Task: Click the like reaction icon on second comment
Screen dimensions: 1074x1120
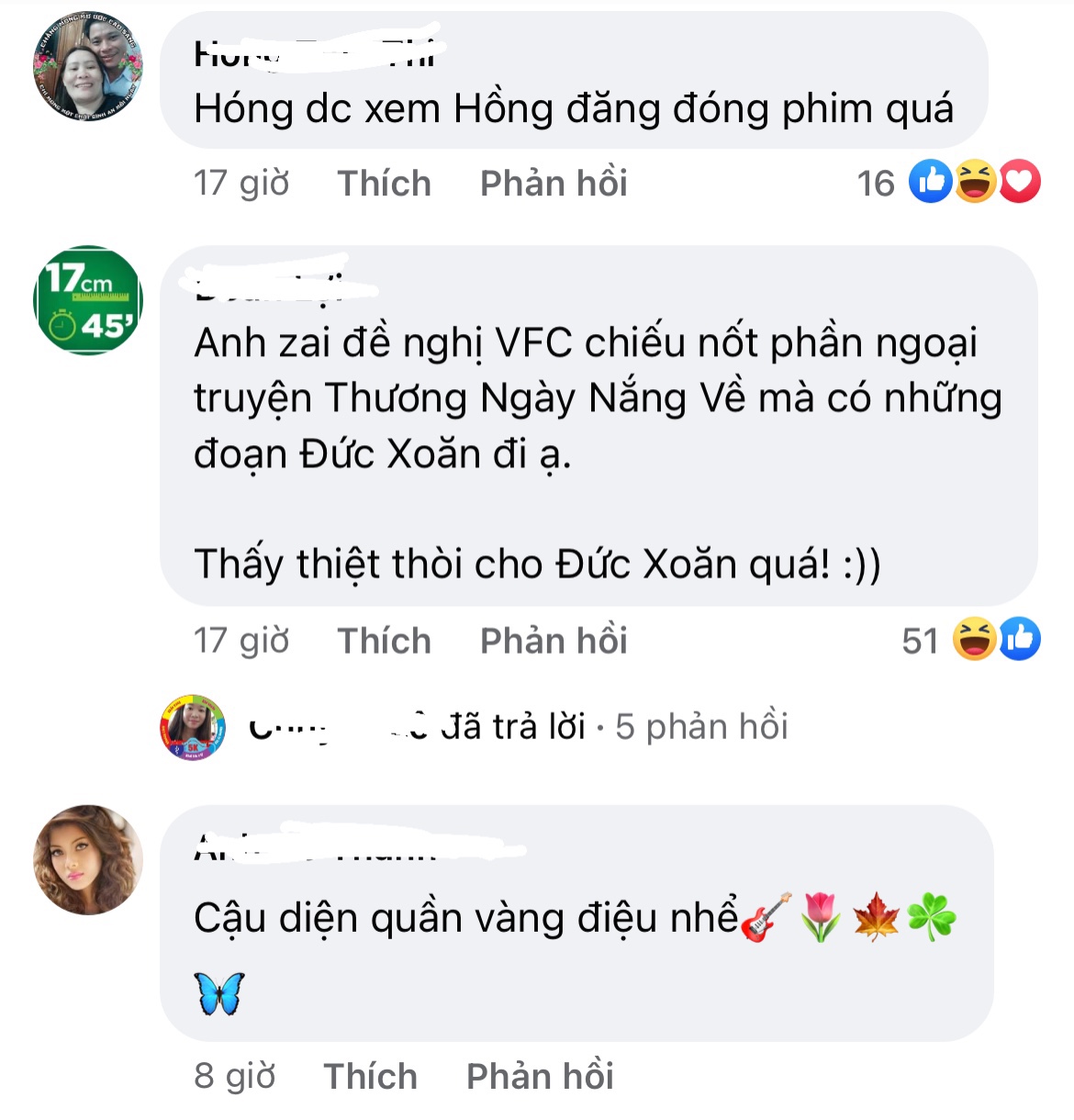Action: [x=1021, y=640]
